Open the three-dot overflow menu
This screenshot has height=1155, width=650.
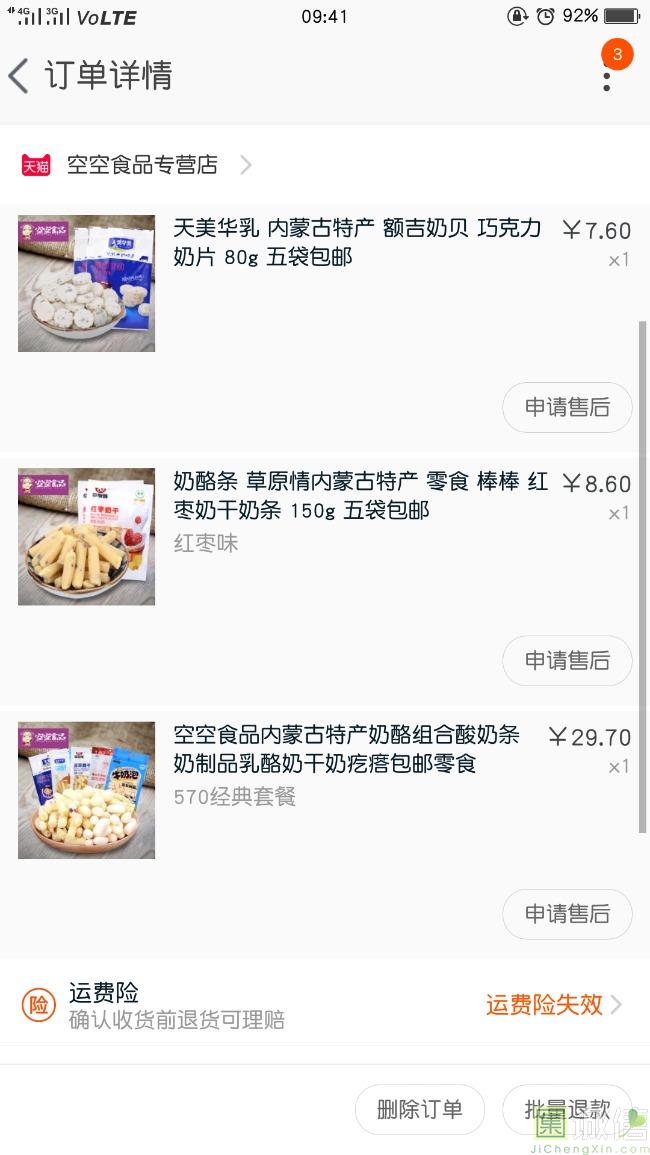pyautogui.click(x=607, y=75)
